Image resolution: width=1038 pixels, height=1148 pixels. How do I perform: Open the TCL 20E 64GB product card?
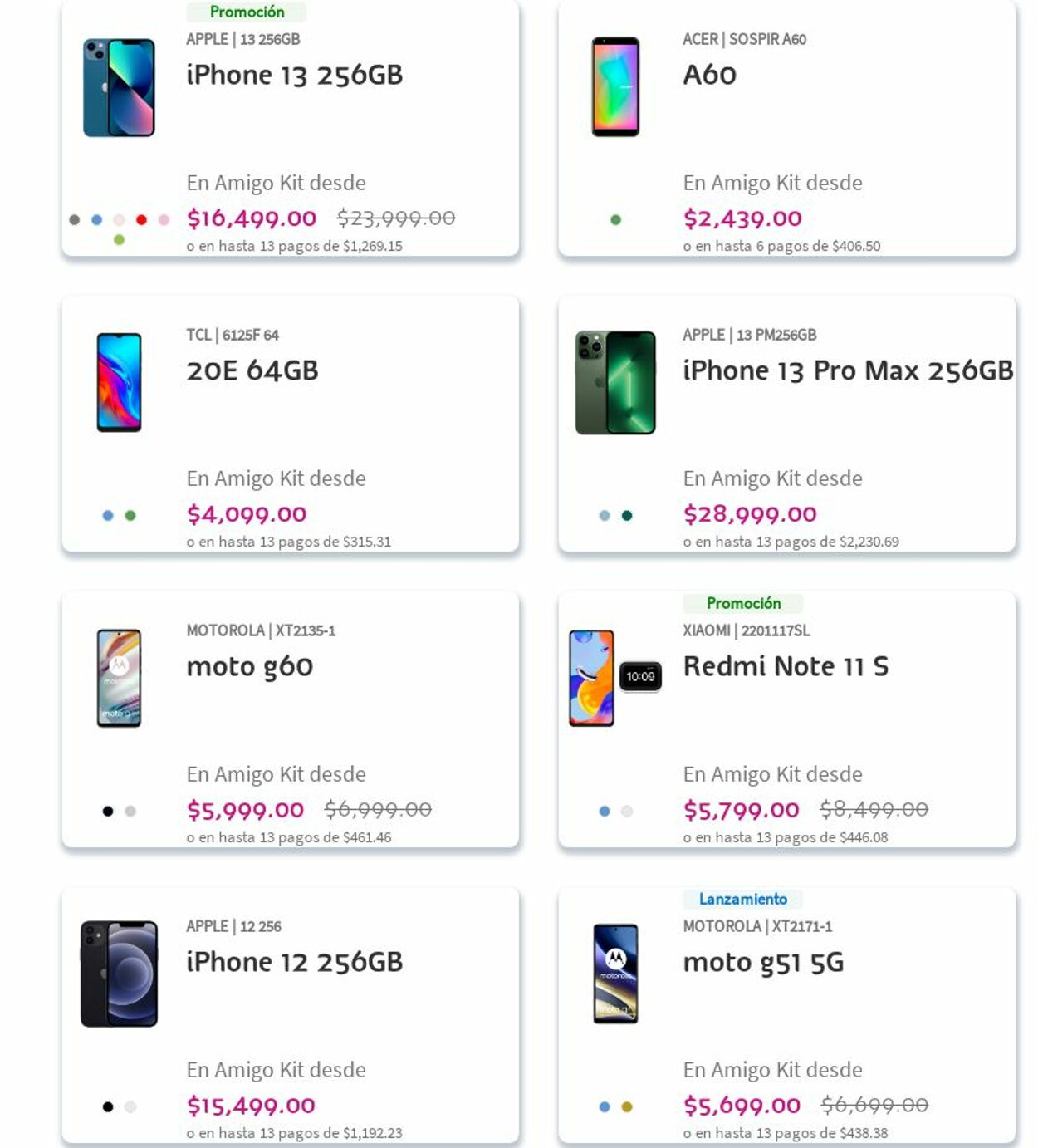(252, 371)
